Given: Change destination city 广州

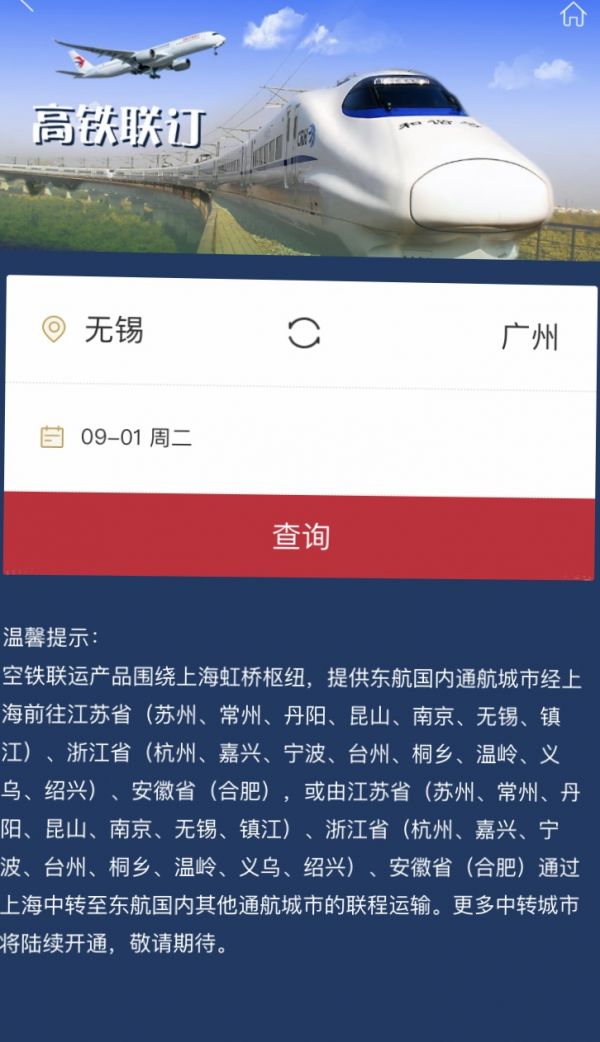Looking at the screenshot, I should click(x=529, y=337).
